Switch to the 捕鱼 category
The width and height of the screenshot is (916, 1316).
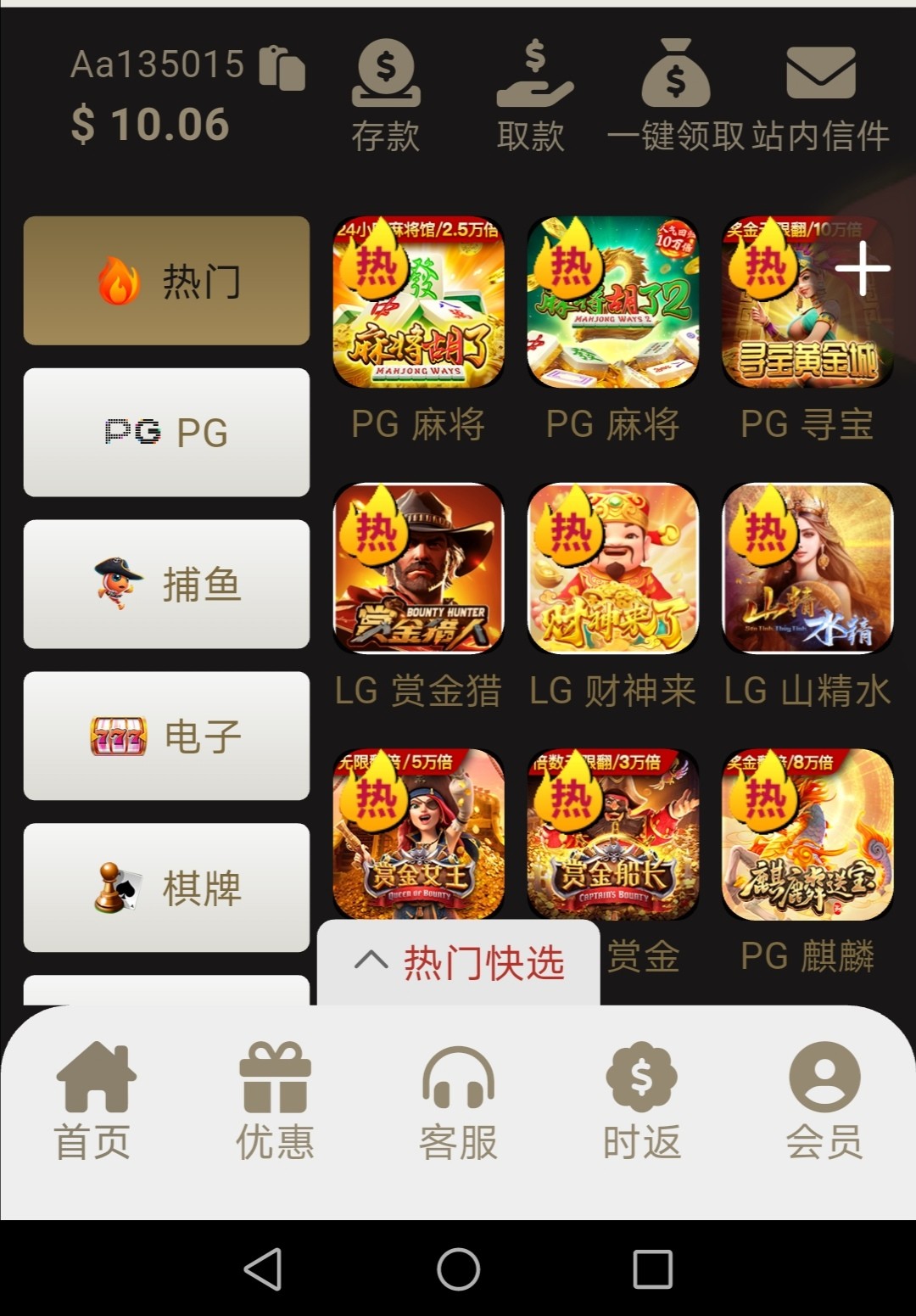point(166,584)
